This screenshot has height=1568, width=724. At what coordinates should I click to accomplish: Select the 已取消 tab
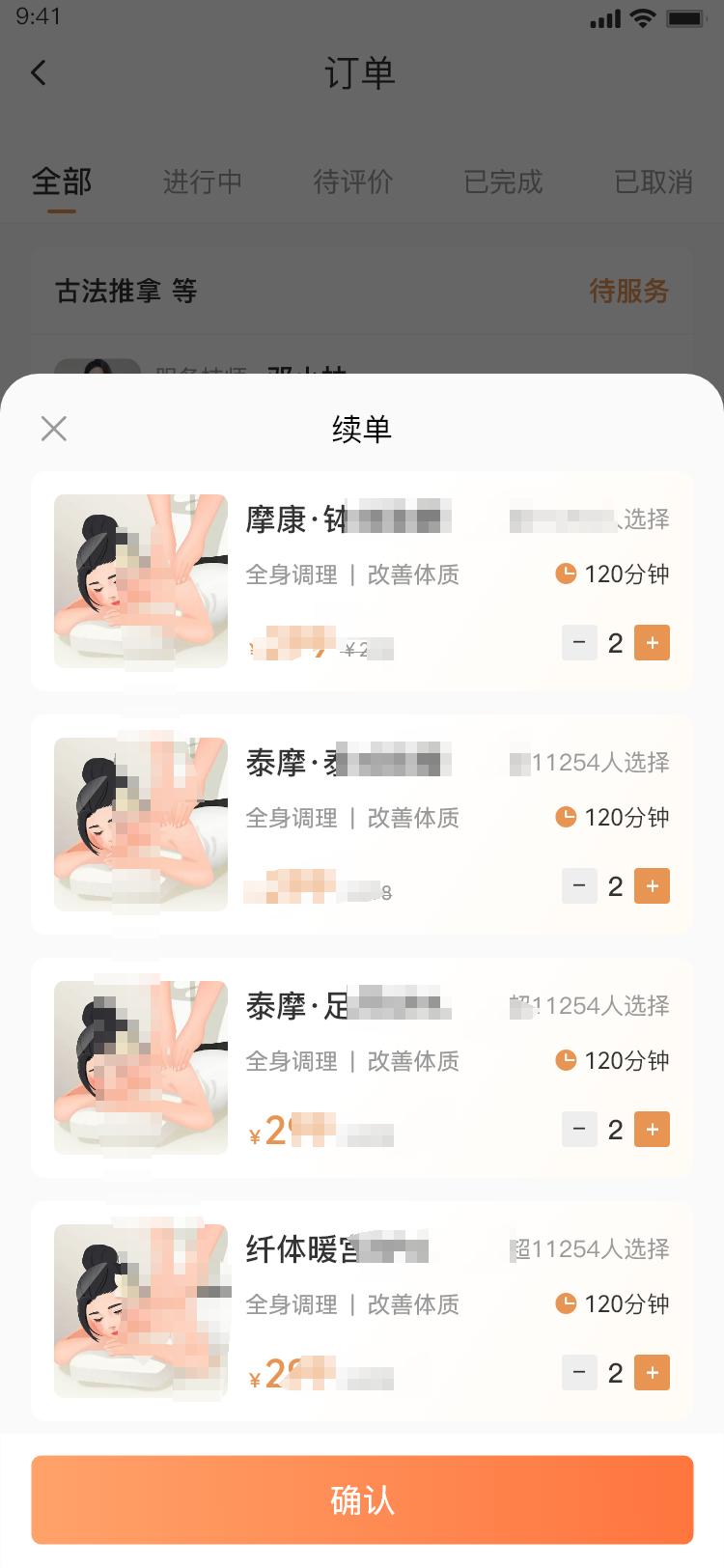click(x=652, y=183)
